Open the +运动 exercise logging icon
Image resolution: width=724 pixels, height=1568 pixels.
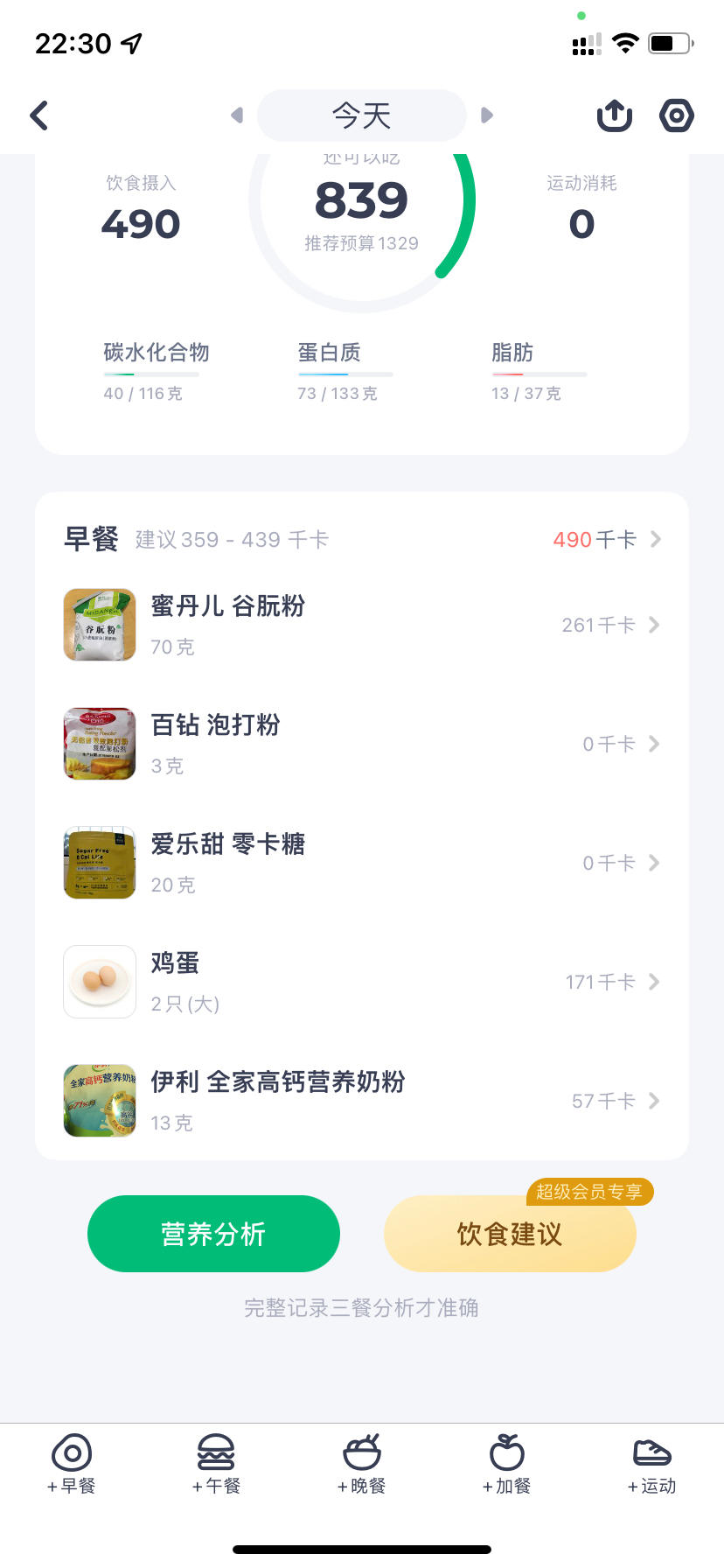(x=651, y=1463)
